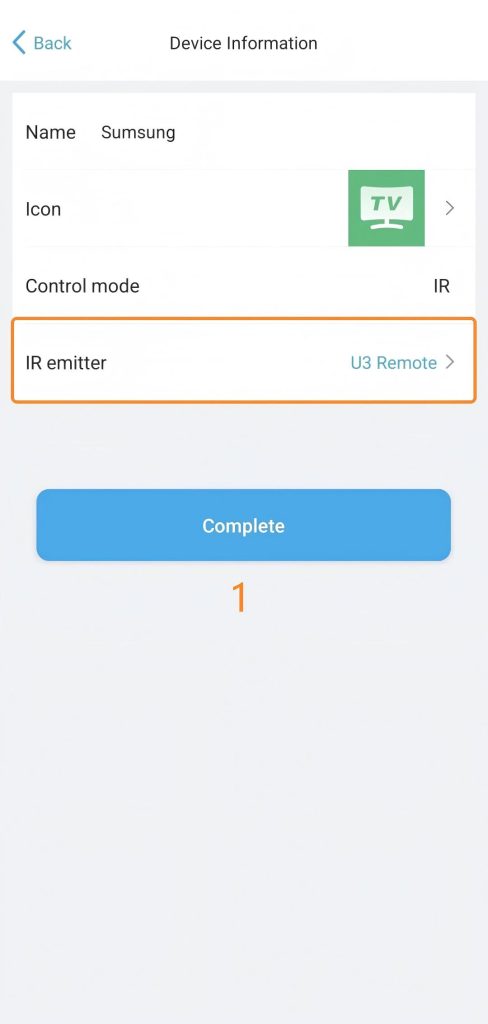Open IR emitter U3 Remote selection

click(243, 361)
